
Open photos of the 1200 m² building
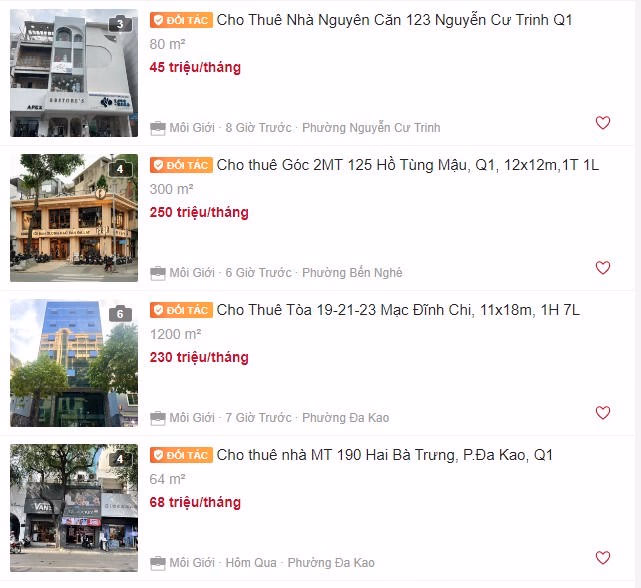[74, 363]
